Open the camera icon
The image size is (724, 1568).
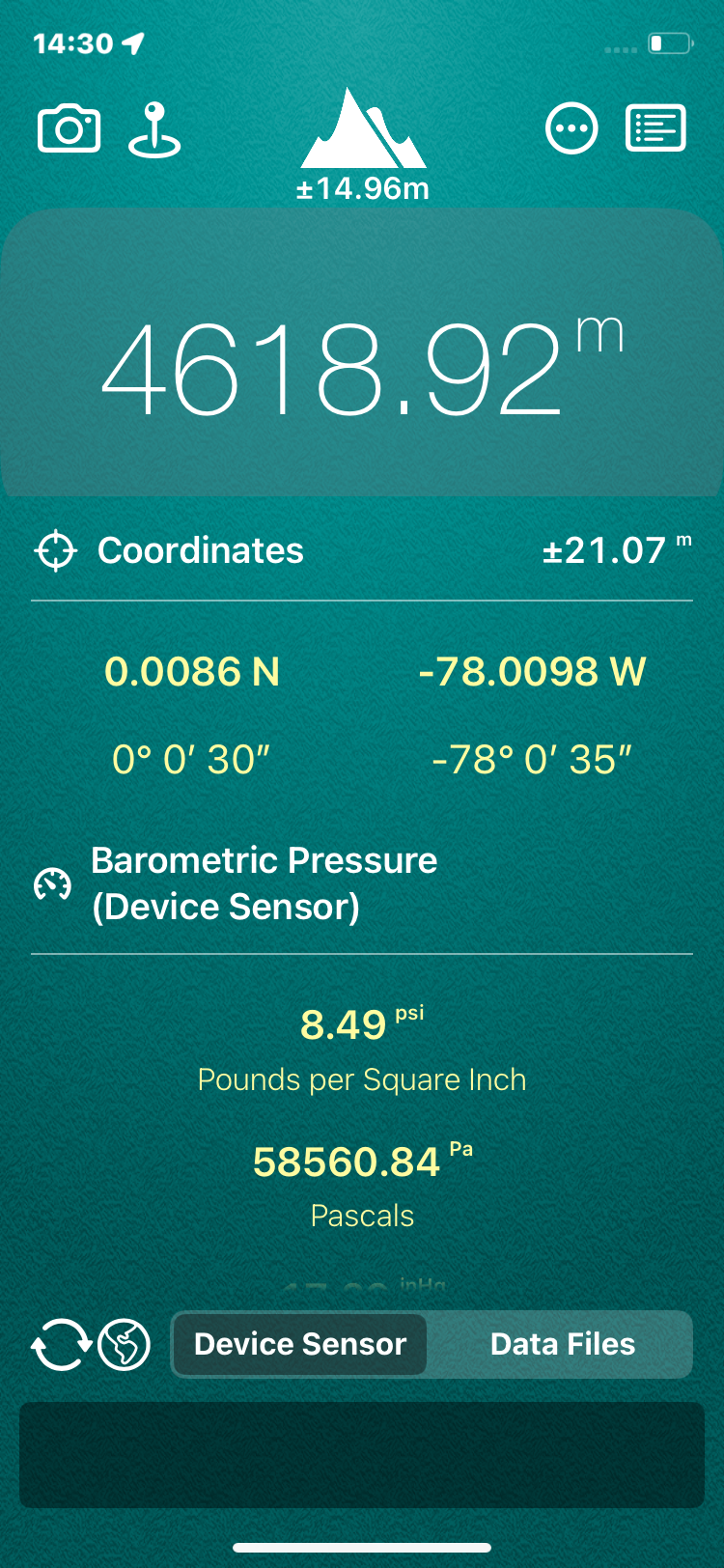pyautogui.click(x=69, y=128)
